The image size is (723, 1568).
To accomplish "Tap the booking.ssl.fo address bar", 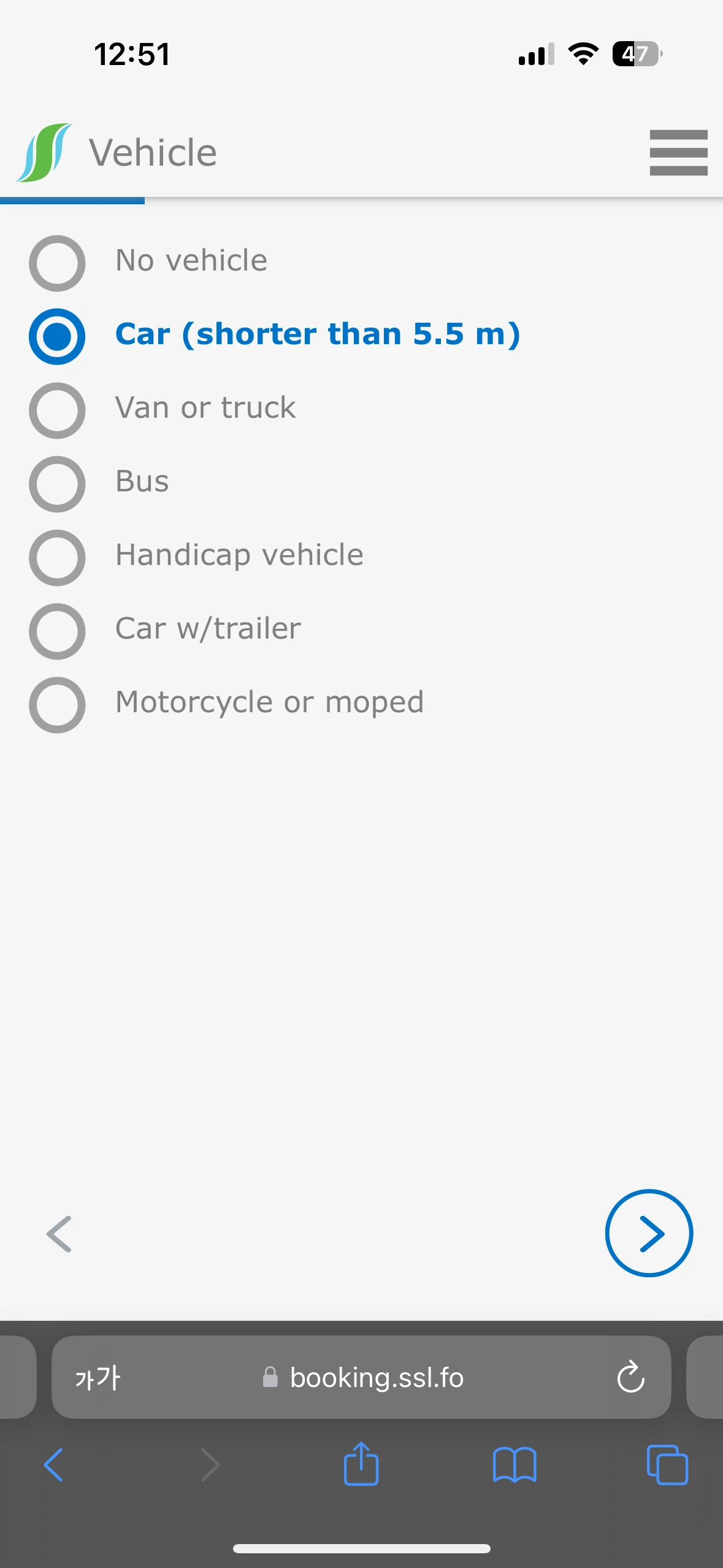I will click(375, 1378).
